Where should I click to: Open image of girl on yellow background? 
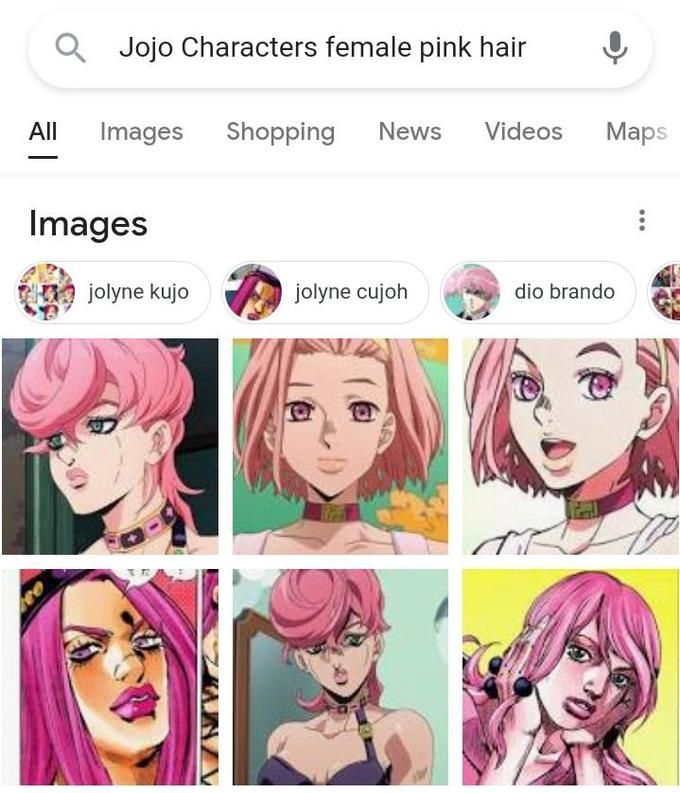tap(570, 677)
